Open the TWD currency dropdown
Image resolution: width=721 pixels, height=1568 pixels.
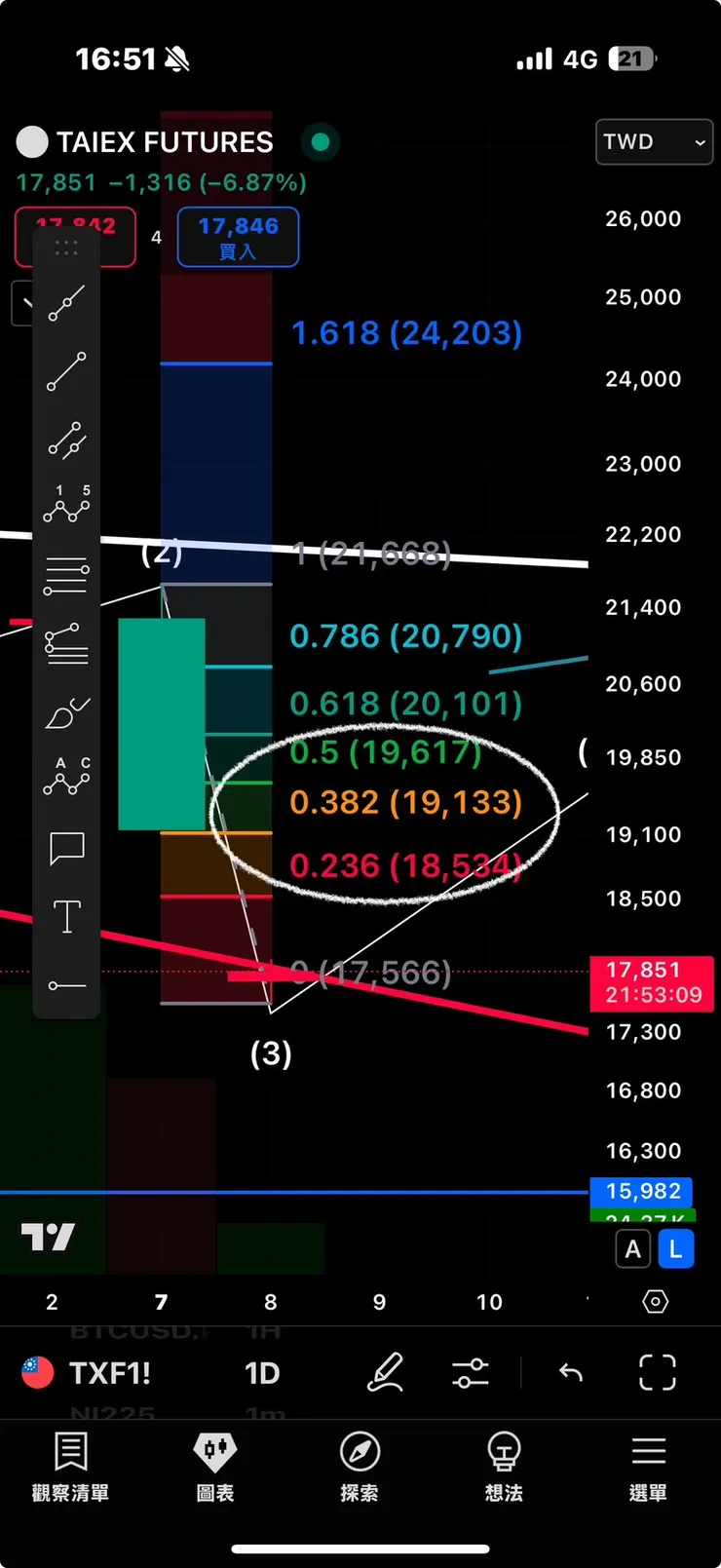click(653, 142)
